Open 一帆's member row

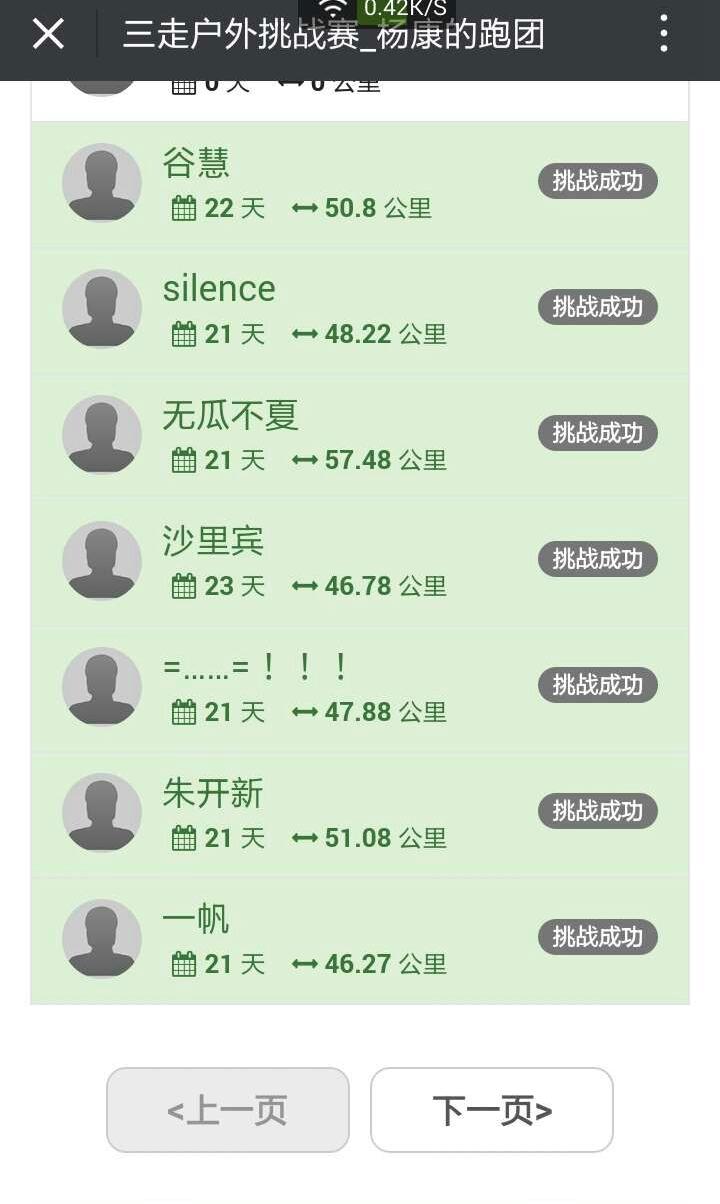click(360, 941)
